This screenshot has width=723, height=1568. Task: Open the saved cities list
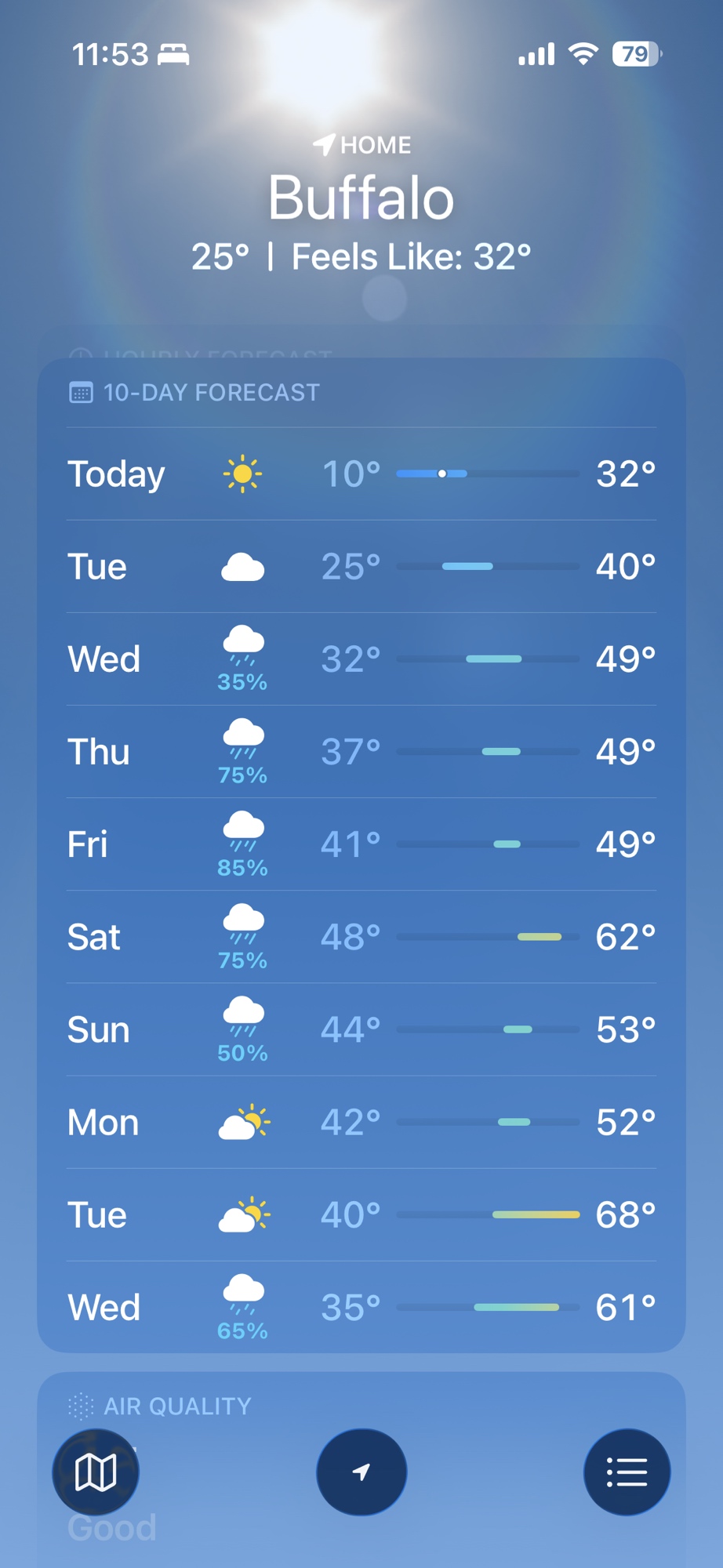point(627,1472)
